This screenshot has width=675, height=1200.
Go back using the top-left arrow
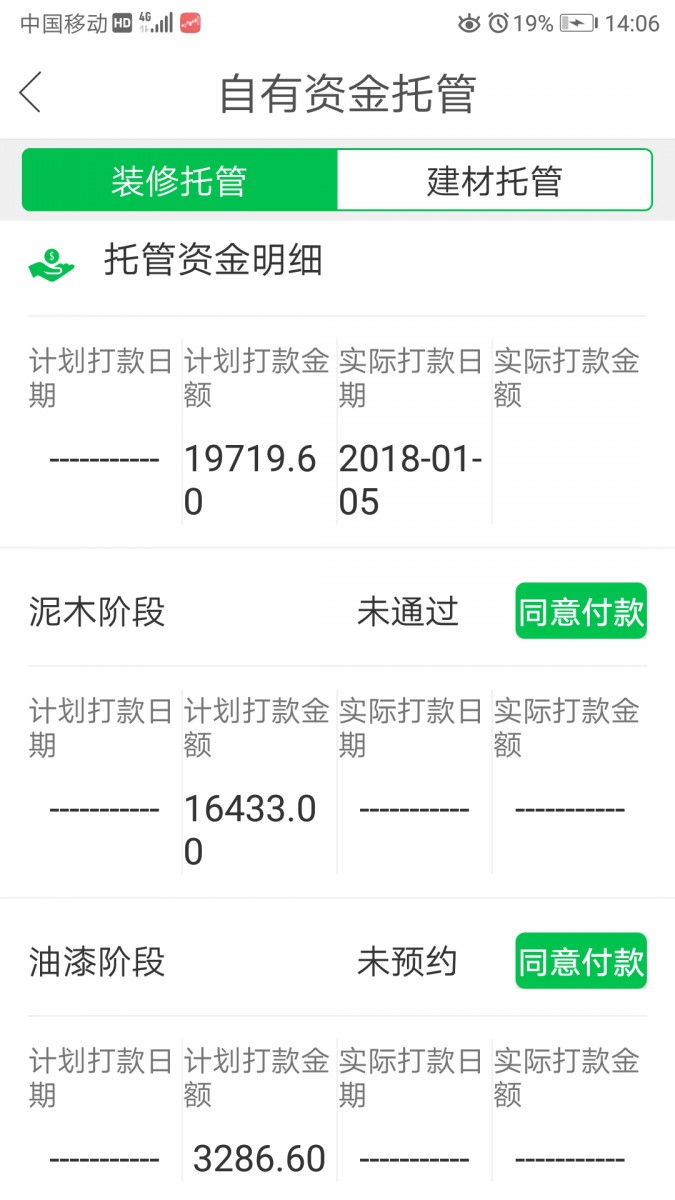(31, 93)
